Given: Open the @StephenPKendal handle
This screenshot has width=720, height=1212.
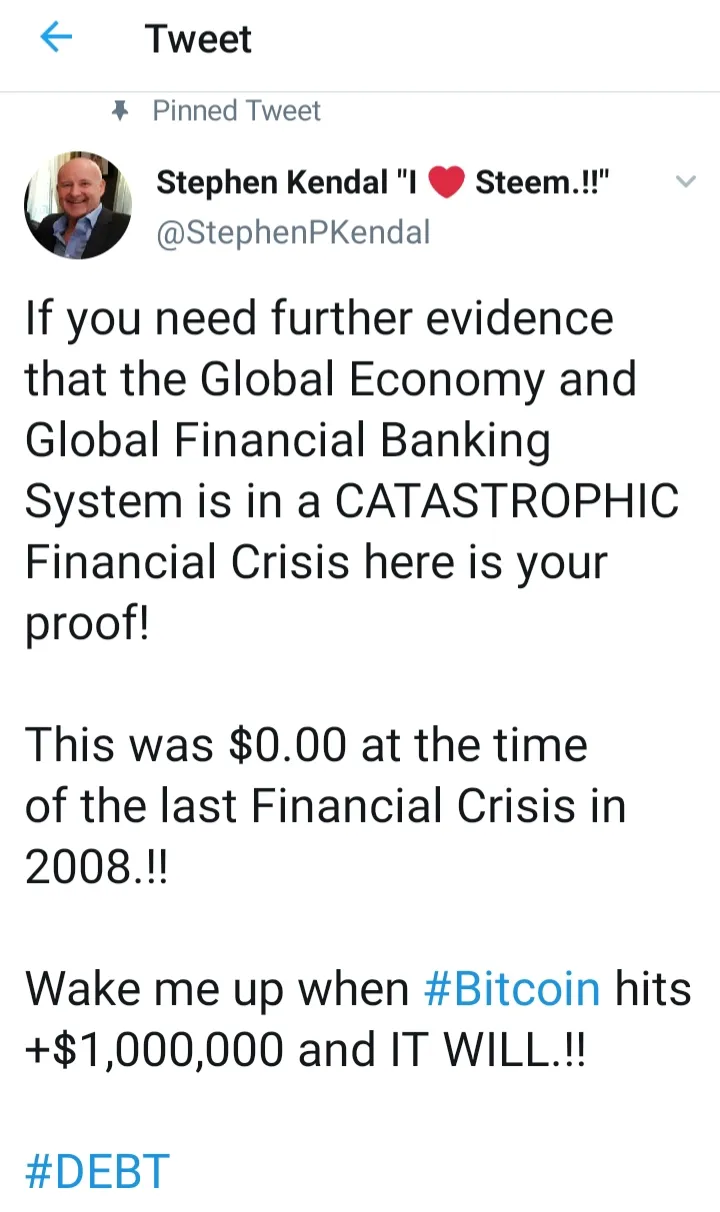Looking at the screenshot, I should (293, 233).
